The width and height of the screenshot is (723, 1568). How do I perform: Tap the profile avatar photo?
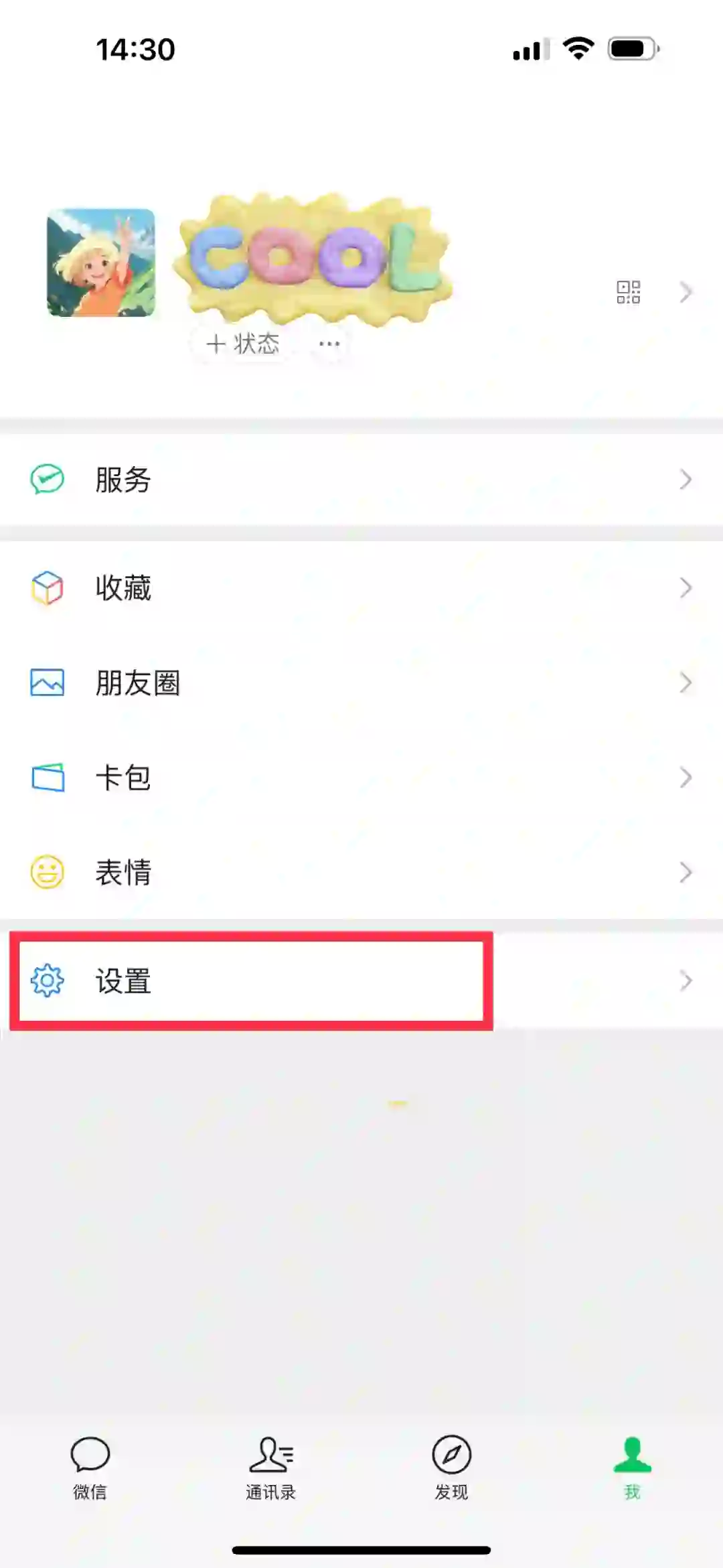(x=101, y=263)
